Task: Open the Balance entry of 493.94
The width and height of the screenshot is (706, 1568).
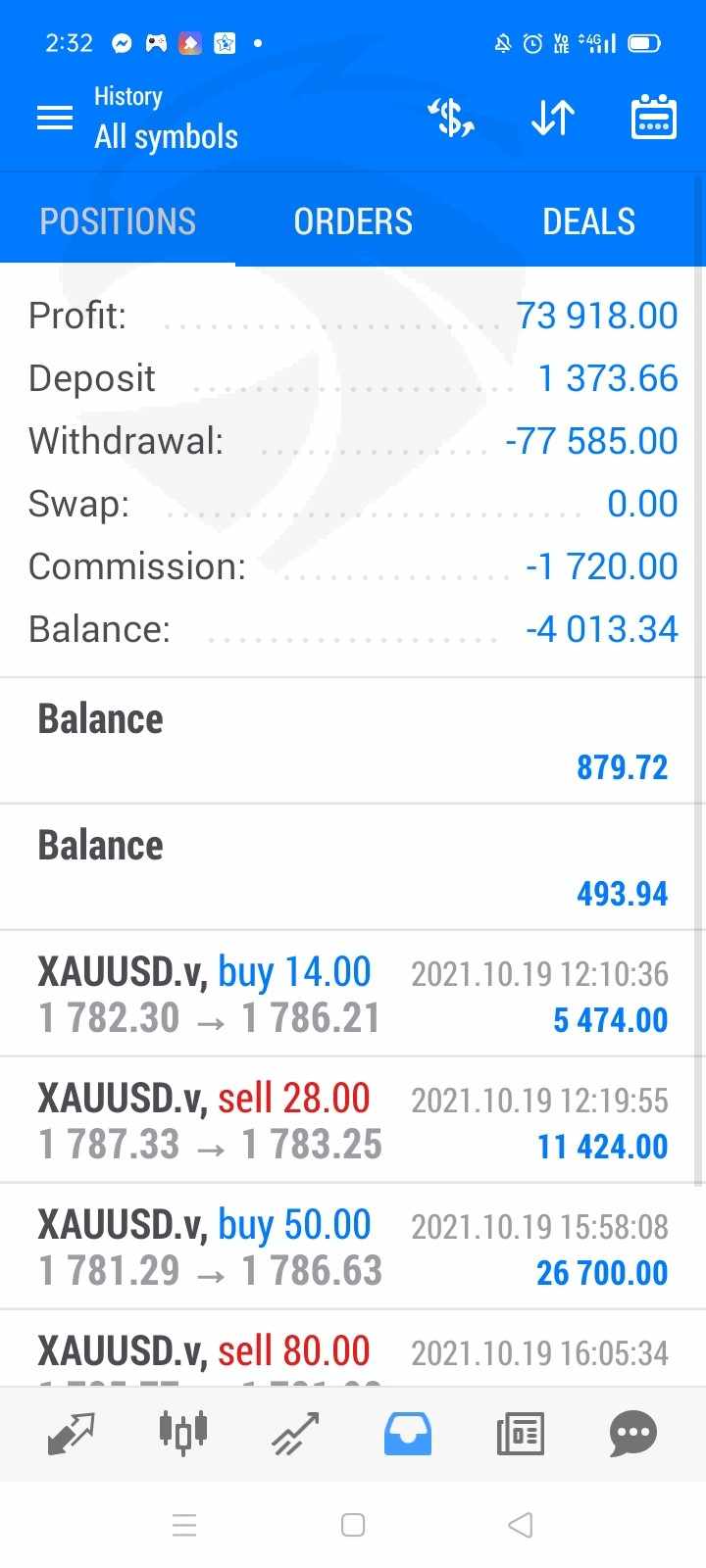Action: pyautogui.click(x=353, y=868)
